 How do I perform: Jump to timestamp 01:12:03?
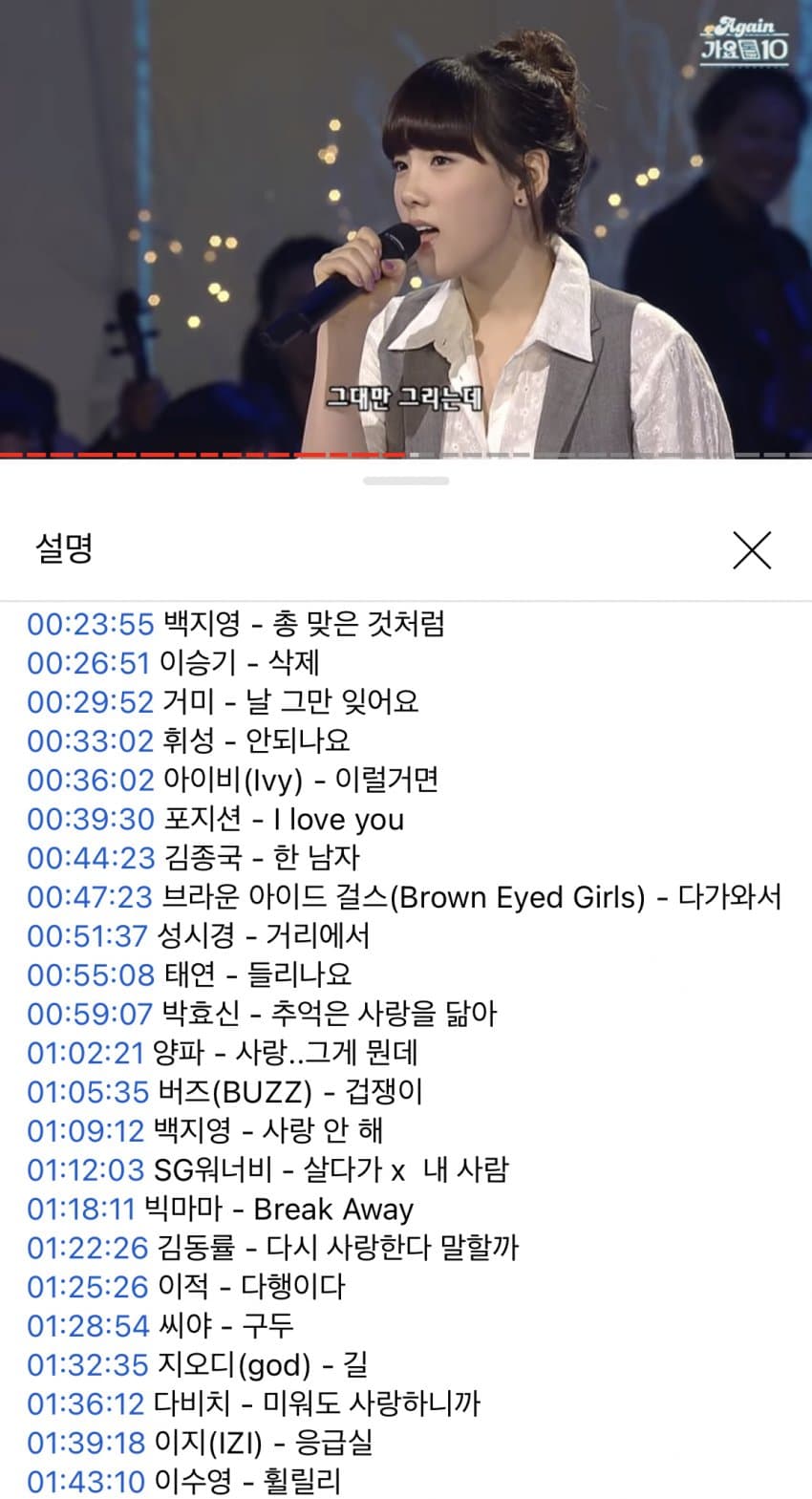[85, 1169]
